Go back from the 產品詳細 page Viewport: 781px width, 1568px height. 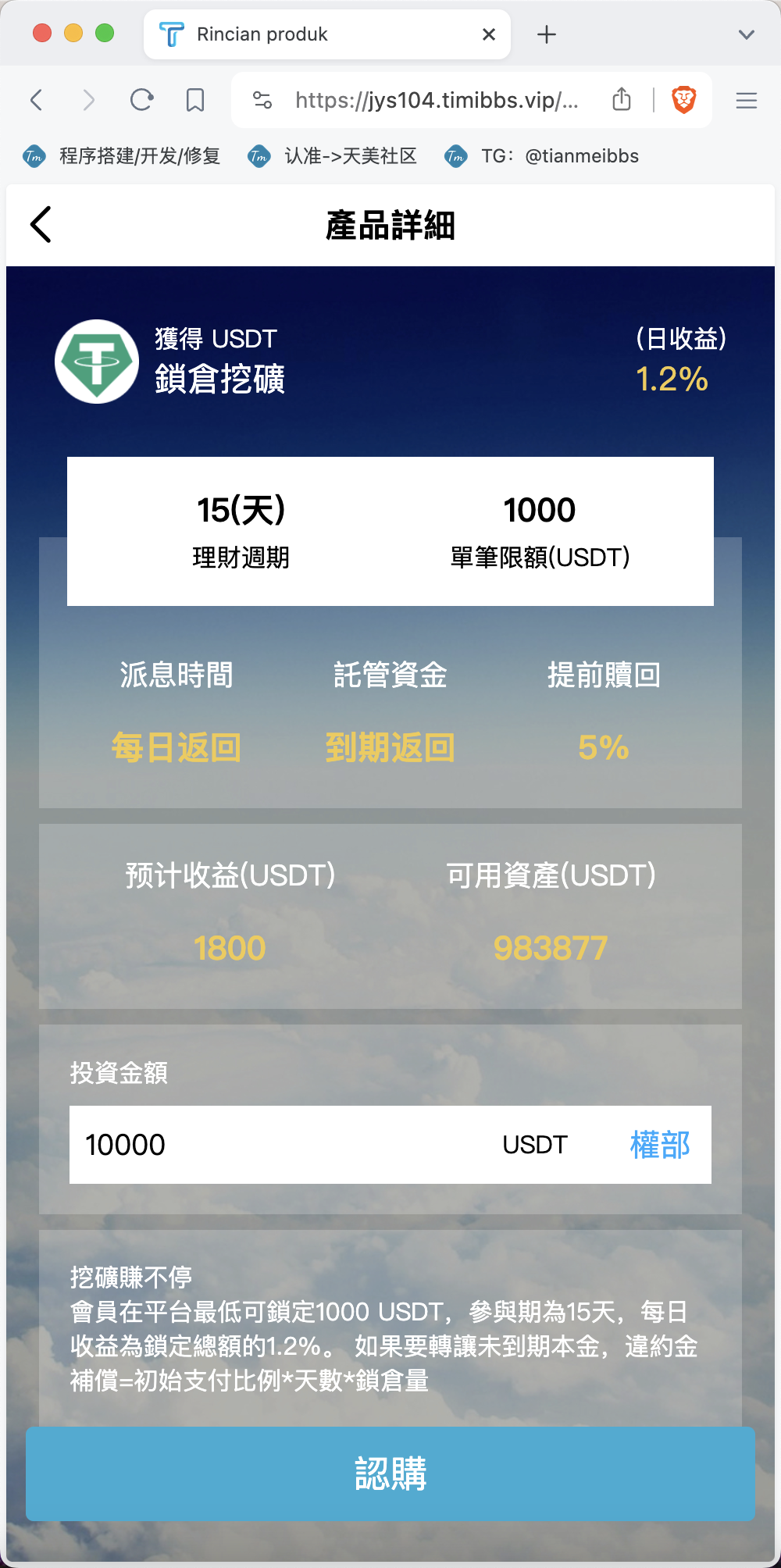click(41, 225)
